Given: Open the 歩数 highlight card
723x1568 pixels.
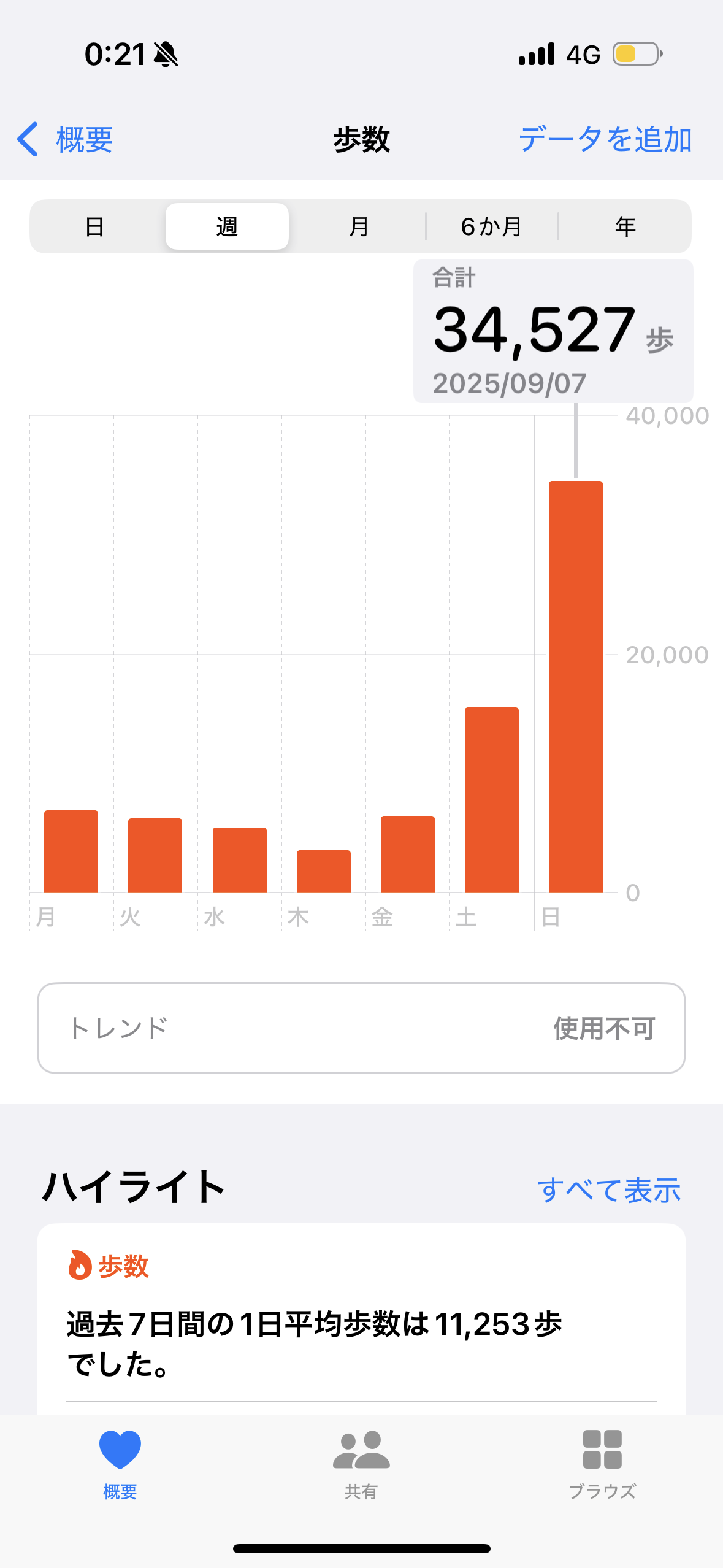Looking at the screenshot, I should click(x=361, y=1319).
